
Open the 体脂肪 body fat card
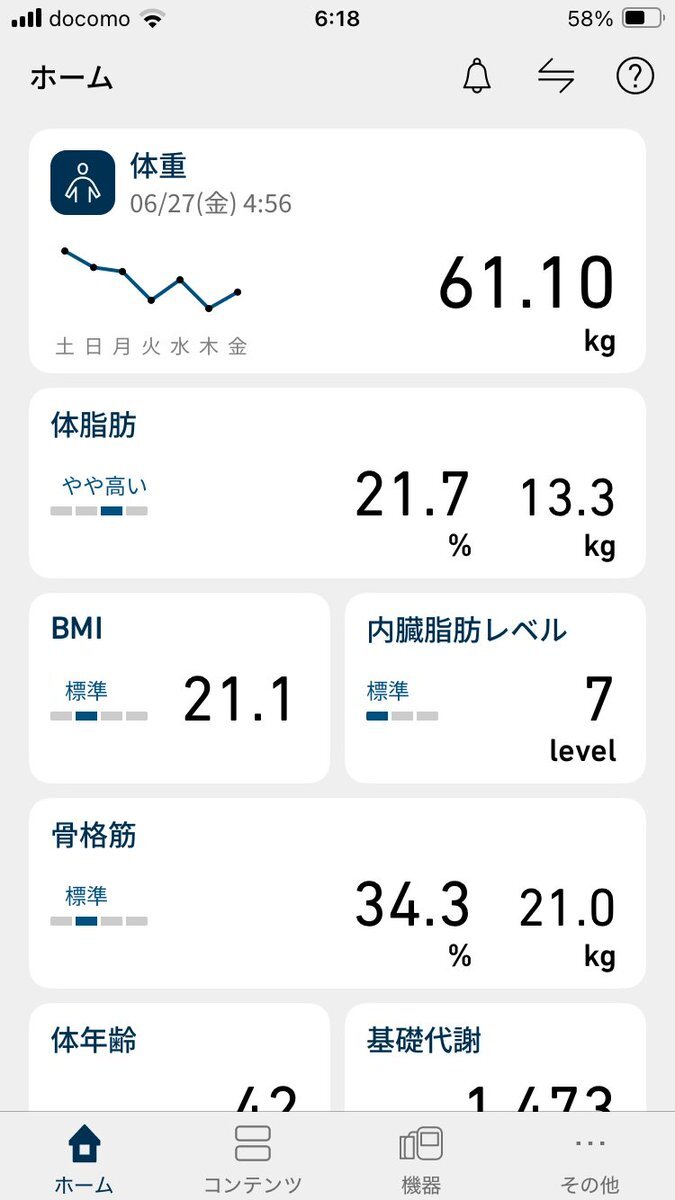click(x=337, y=483)
